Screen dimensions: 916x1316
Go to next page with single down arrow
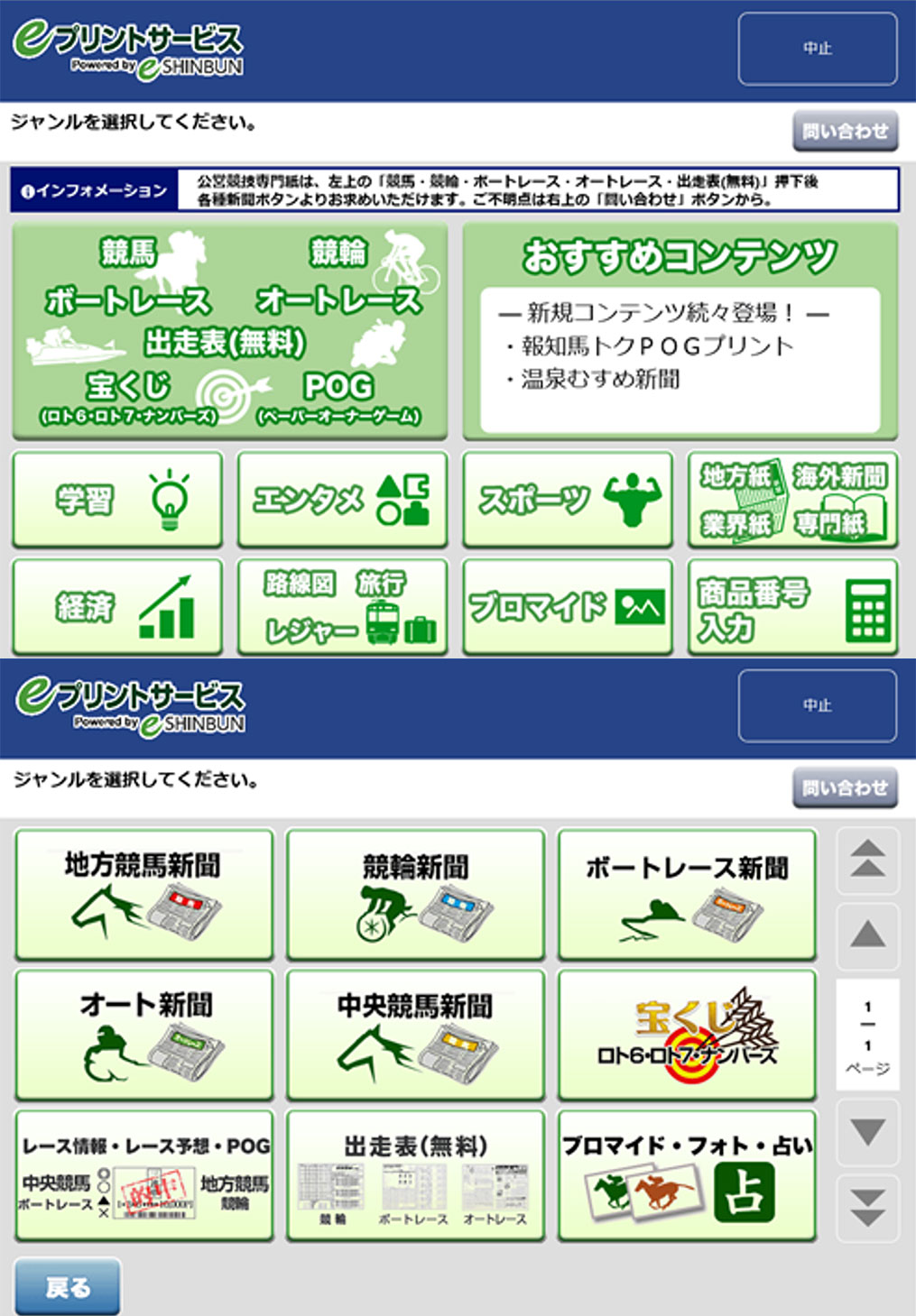(x=867, y=1132)
